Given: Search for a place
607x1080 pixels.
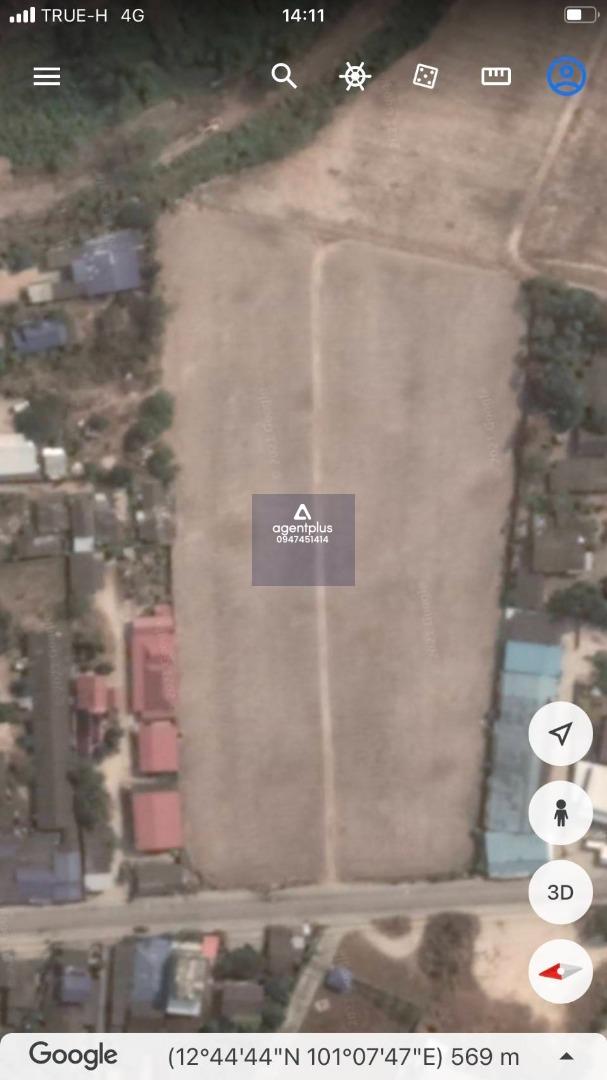Looking at the screenshot, I should coord(284,76).
